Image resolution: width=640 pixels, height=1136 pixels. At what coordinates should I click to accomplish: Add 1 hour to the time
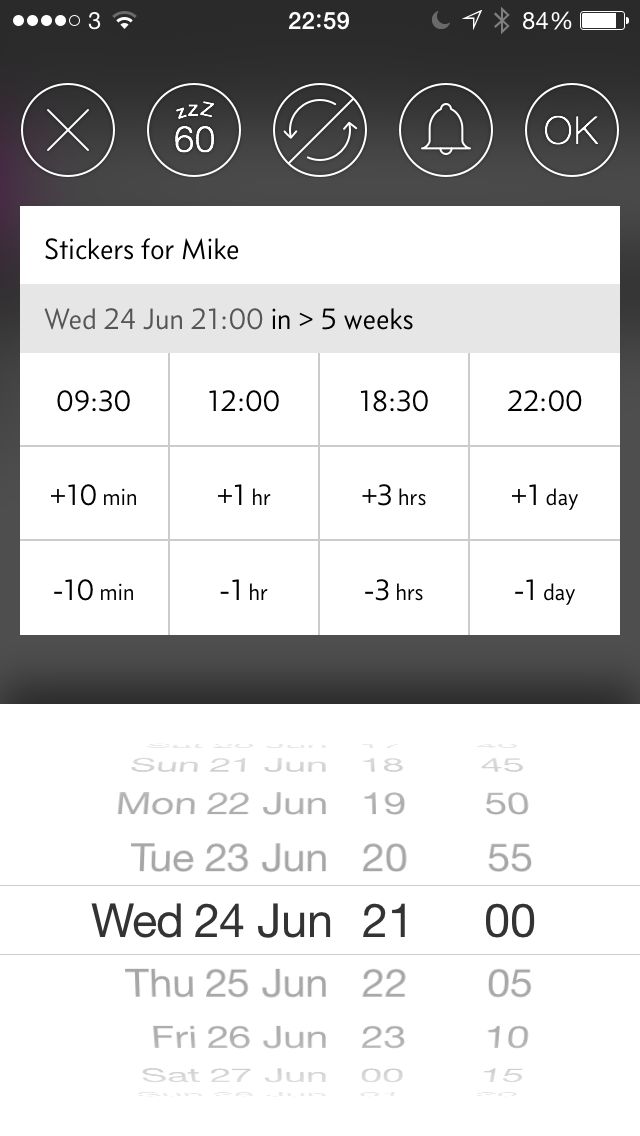pyautogui.click(x=244, y=496)
